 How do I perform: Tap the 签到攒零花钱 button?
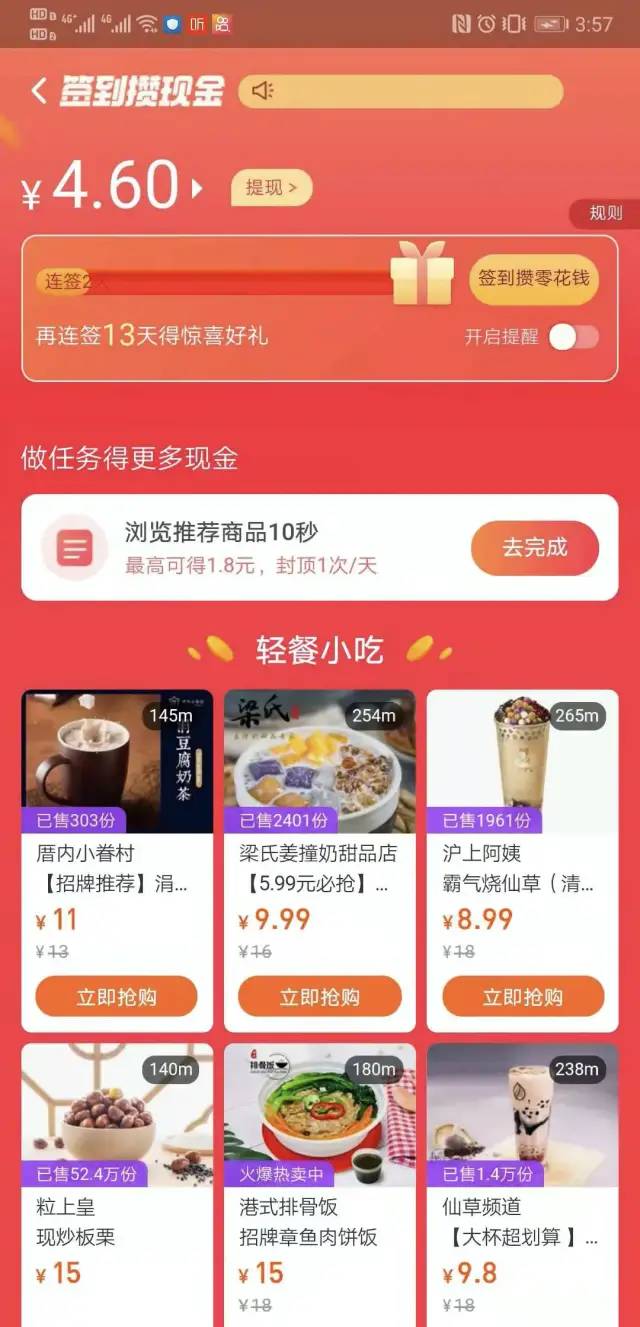tap(533, 278)
